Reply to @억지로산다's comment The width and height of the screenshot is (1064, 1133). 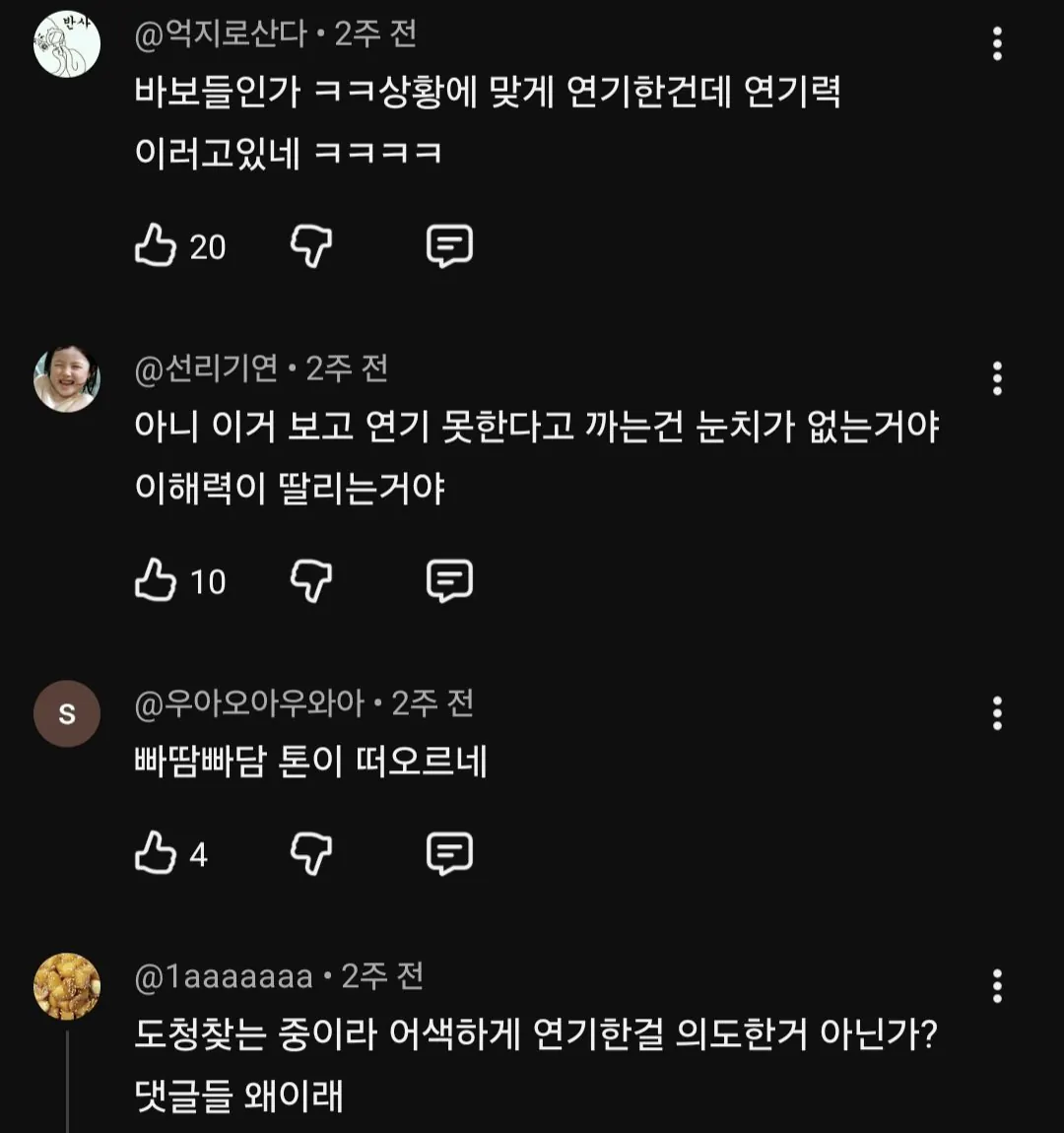coord(449,245)
